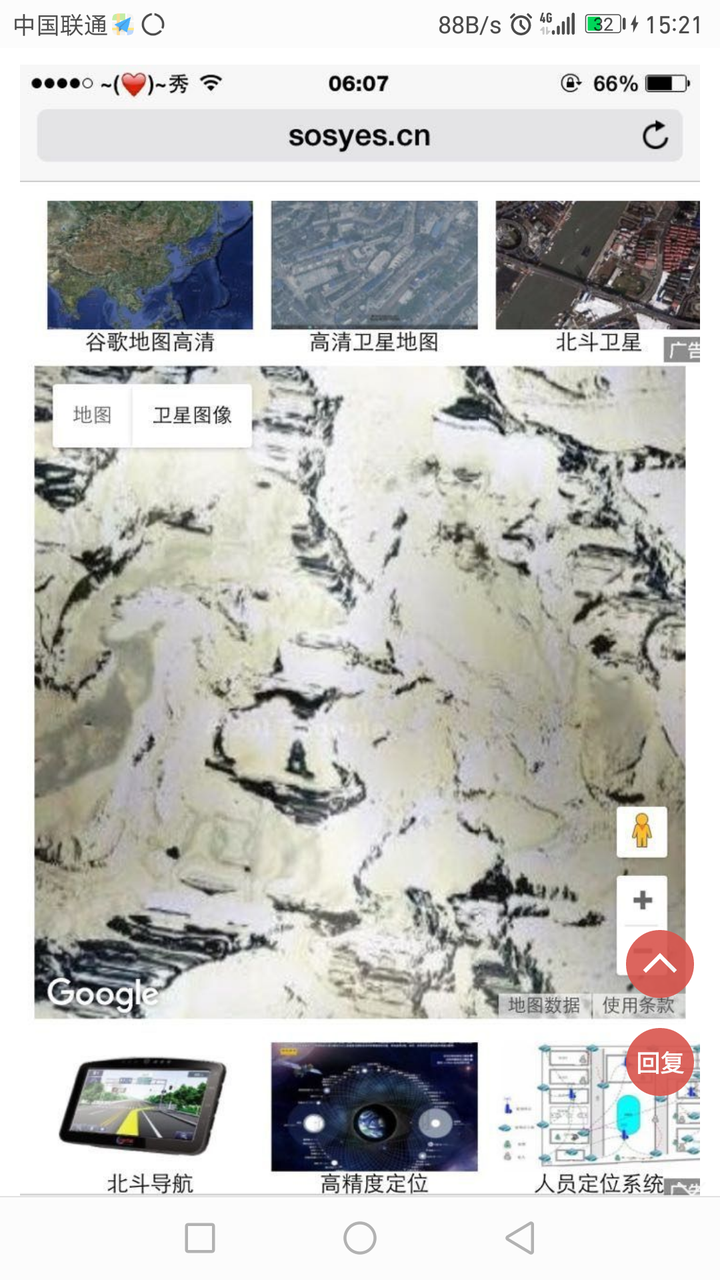Tap the red 回复 reply icon
This screenshot has height=1280, width=720.
[661, 1064]
